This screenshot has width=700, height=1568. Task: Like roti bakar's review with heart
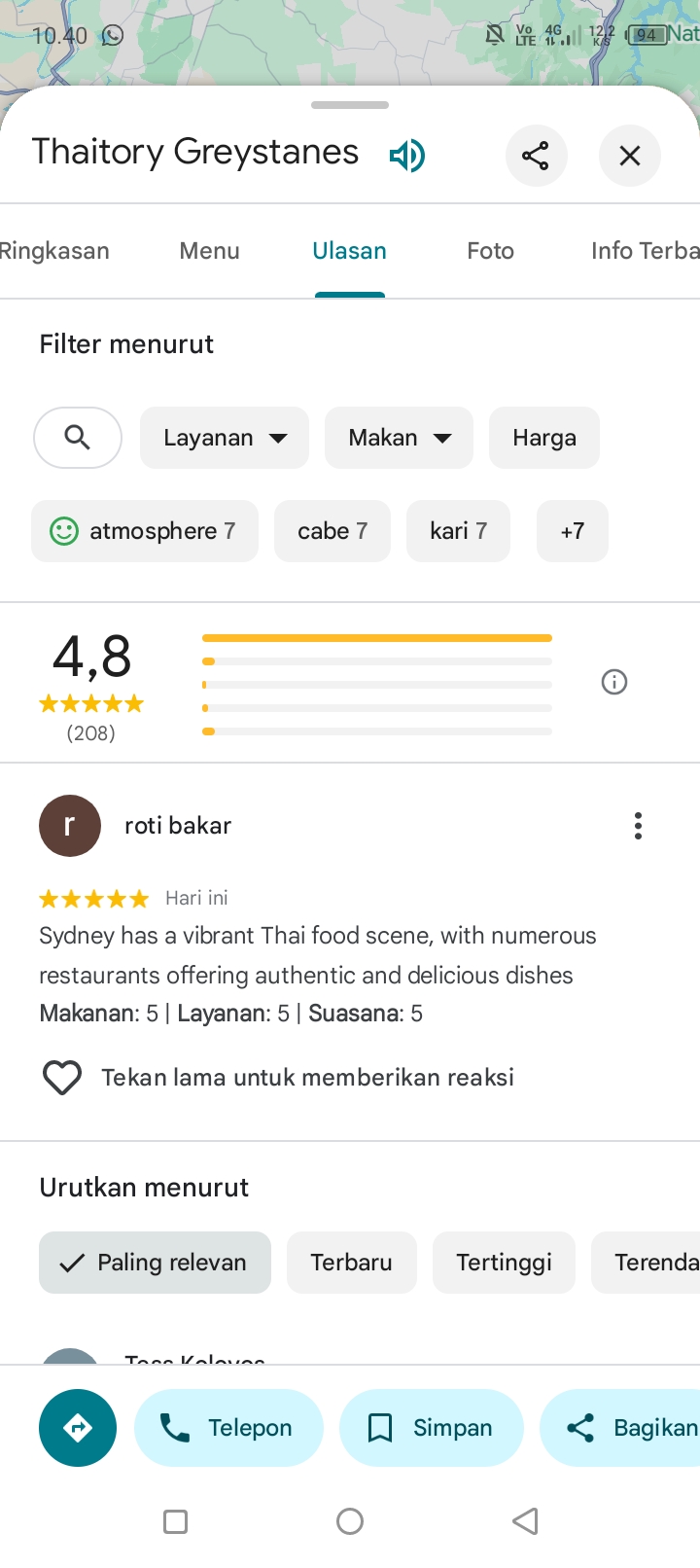click(x=62, y=1078)
